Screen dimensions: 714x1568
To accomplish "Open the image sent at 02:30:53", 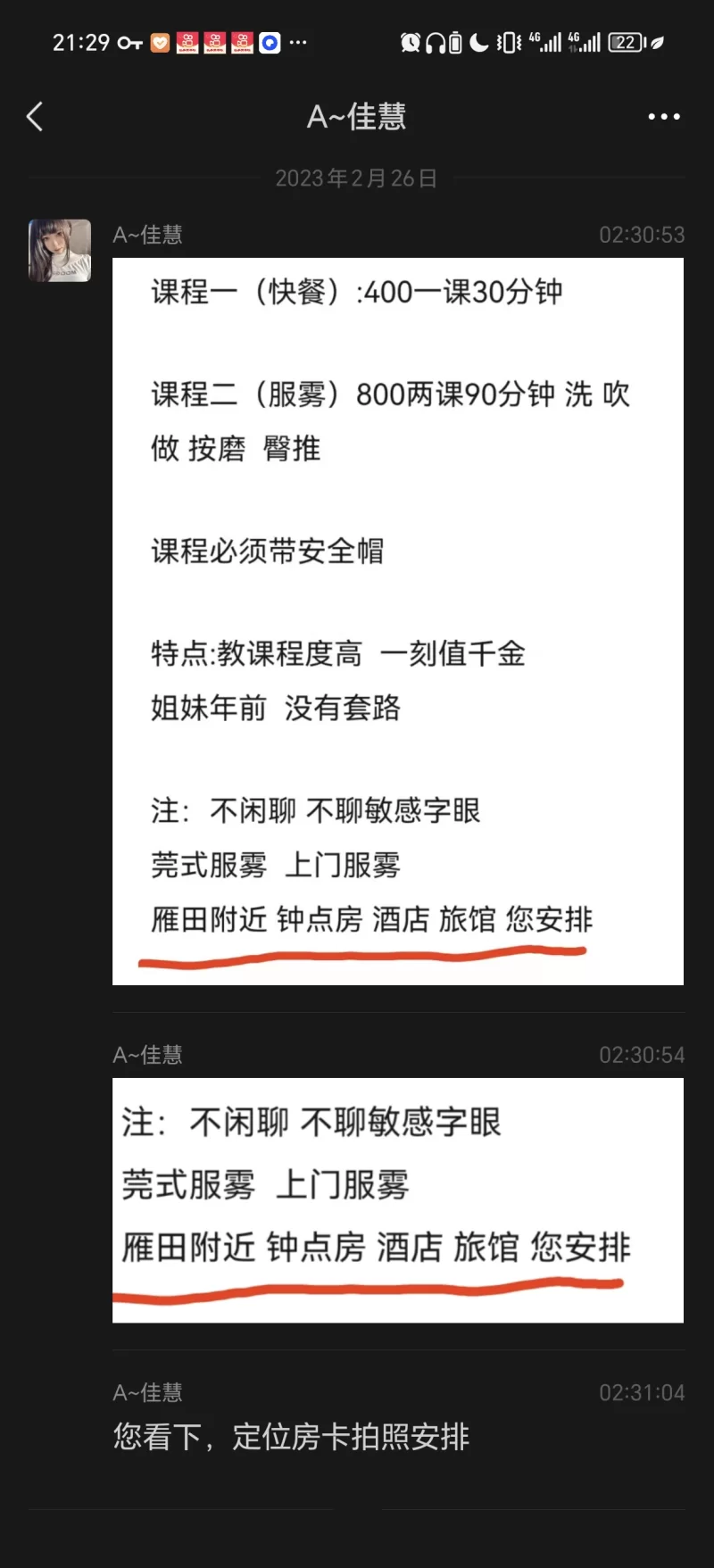I will pos(397,621).
